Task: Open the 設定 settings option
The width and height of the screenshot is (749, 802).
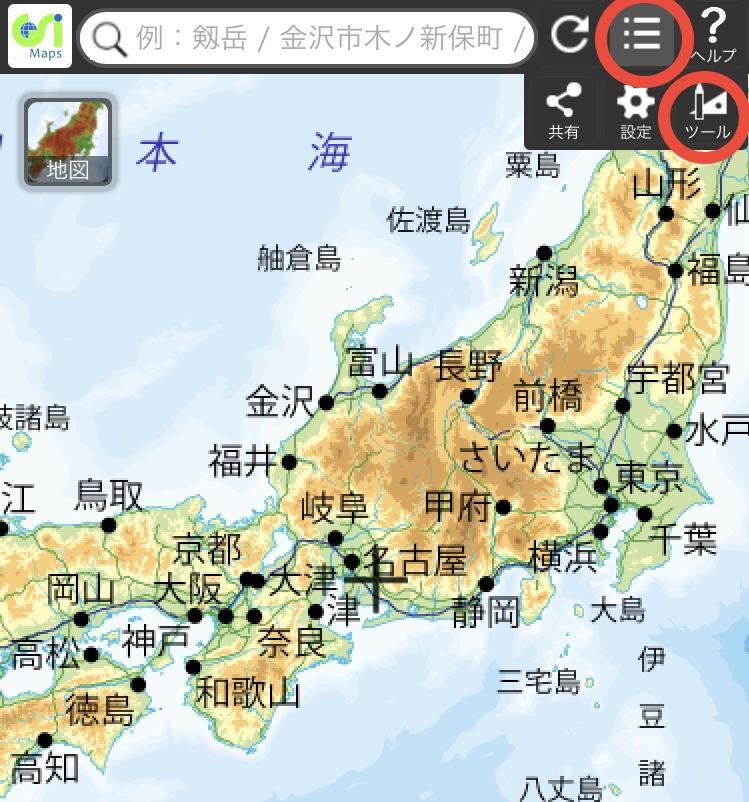Action: tap(636, 112)
